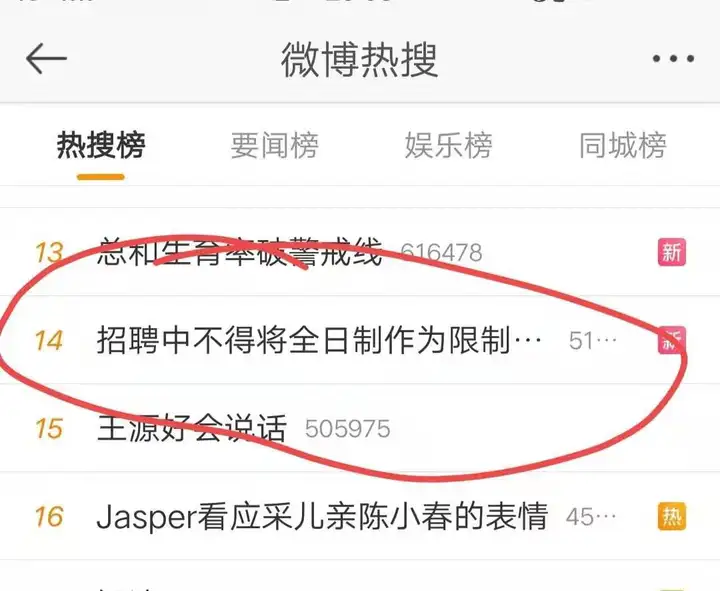Open topic Jasper看应采儿亲陈小春的表情

point(322,517)
